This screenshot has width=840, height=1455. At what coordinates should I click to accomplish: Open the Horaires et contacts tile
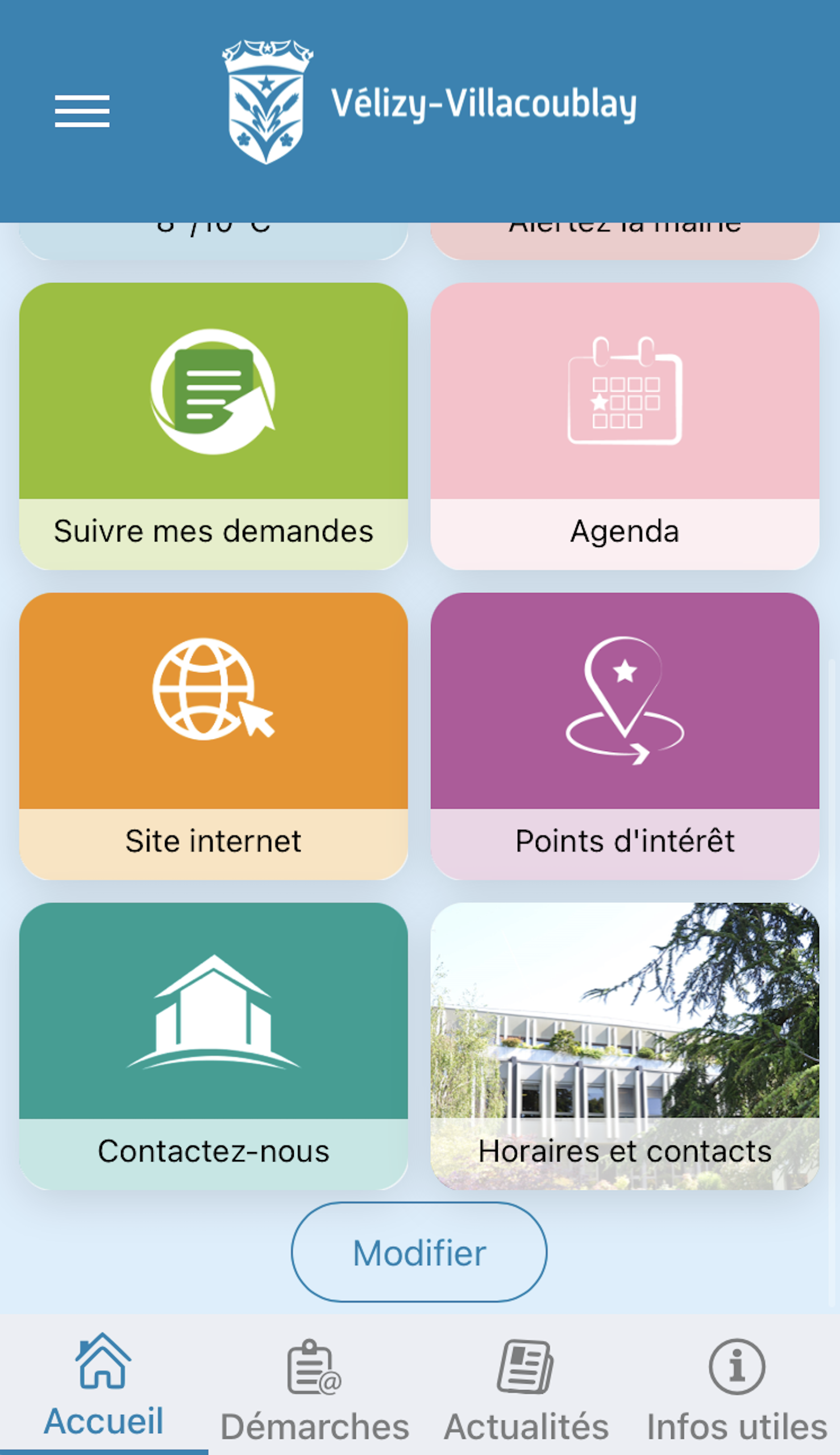pos(625,1045)
